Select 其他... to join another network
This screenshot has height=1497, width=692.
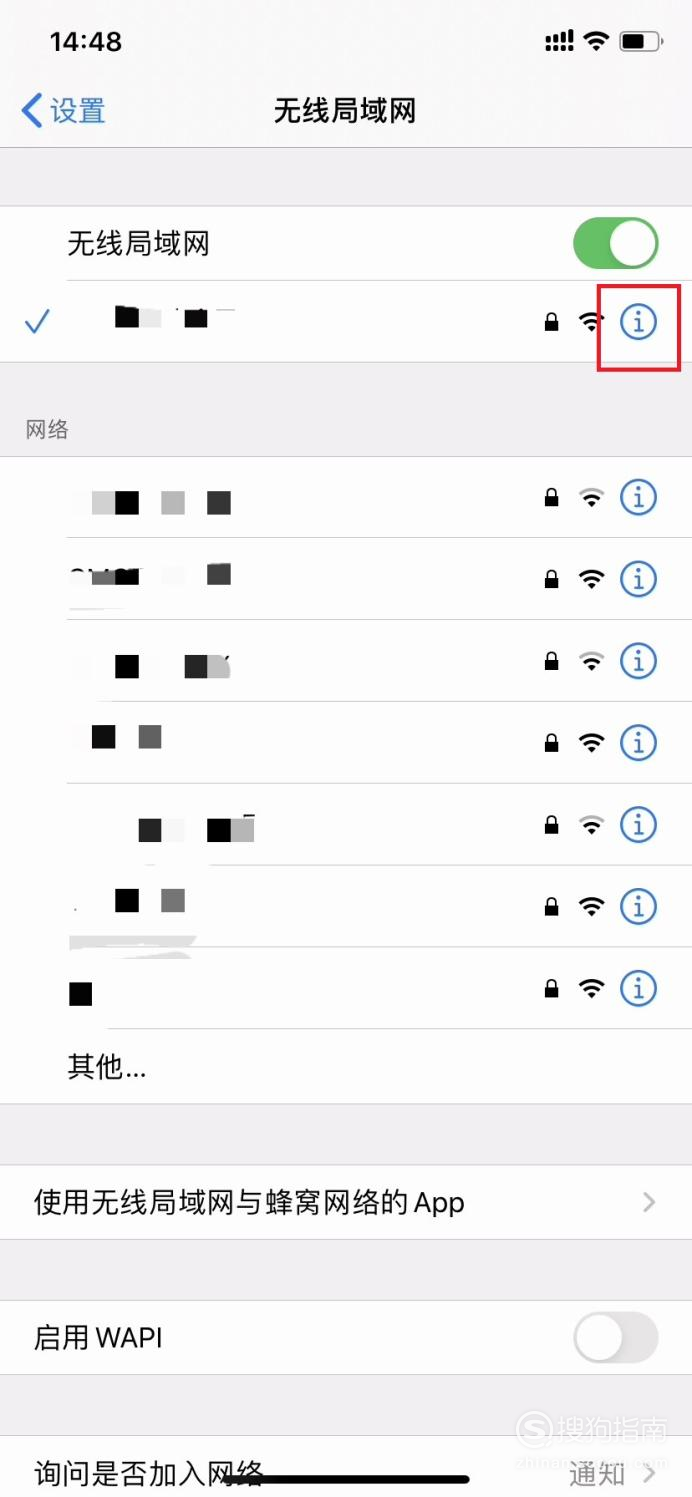346,1067
